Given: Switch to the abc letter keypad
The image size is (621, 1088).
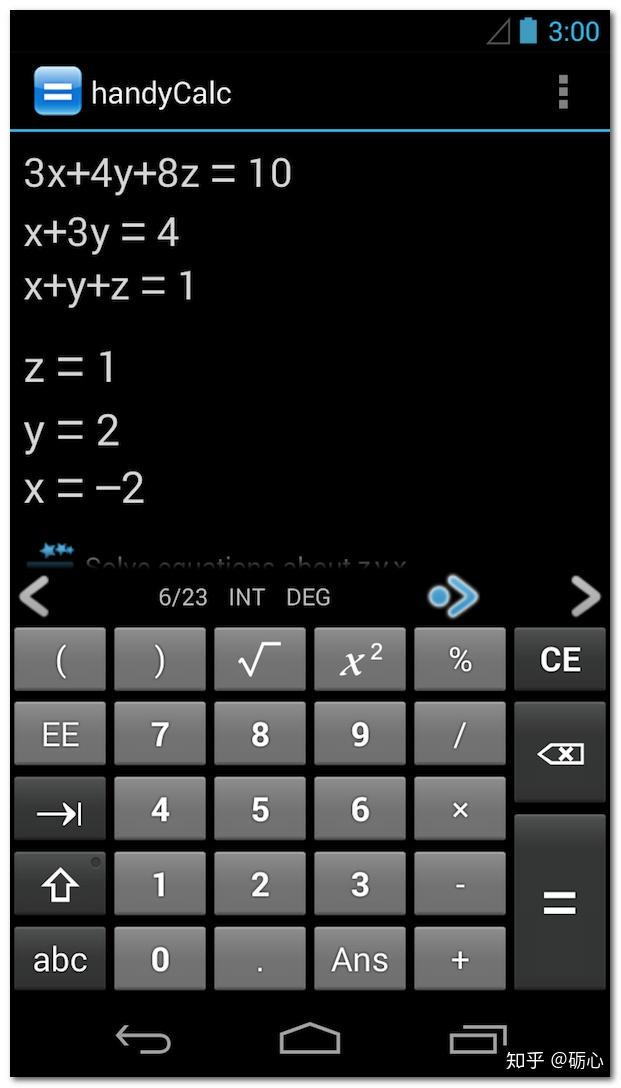Looking at the screenshot, I should (x=60, y=959).
